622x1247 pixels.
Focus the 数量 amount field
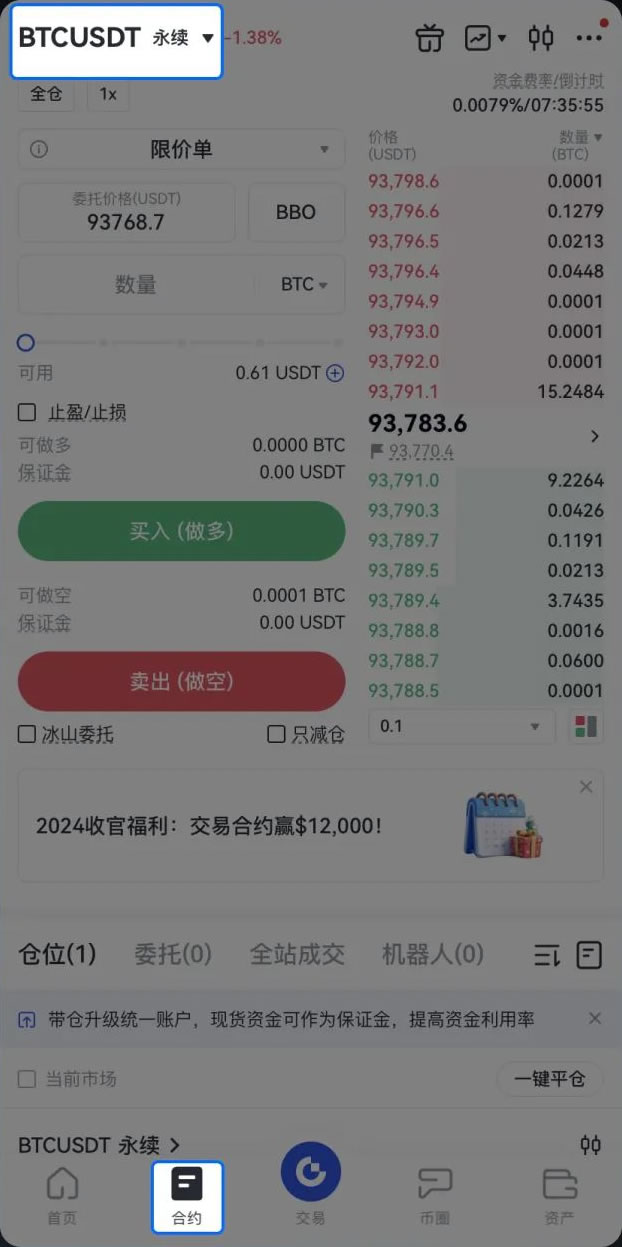coord(136,285)
